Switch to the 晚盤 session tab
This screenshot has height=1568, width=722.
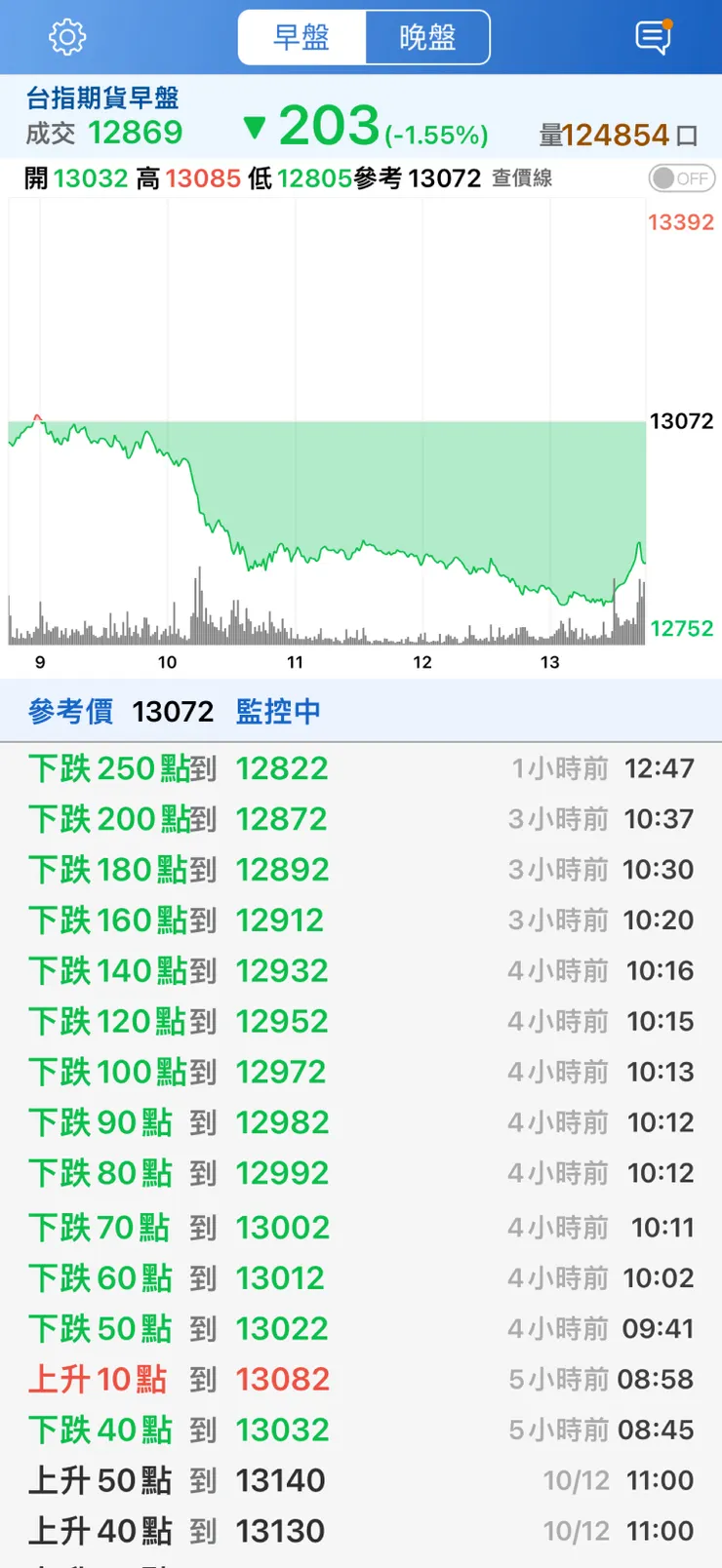click(x=427, y=37)
